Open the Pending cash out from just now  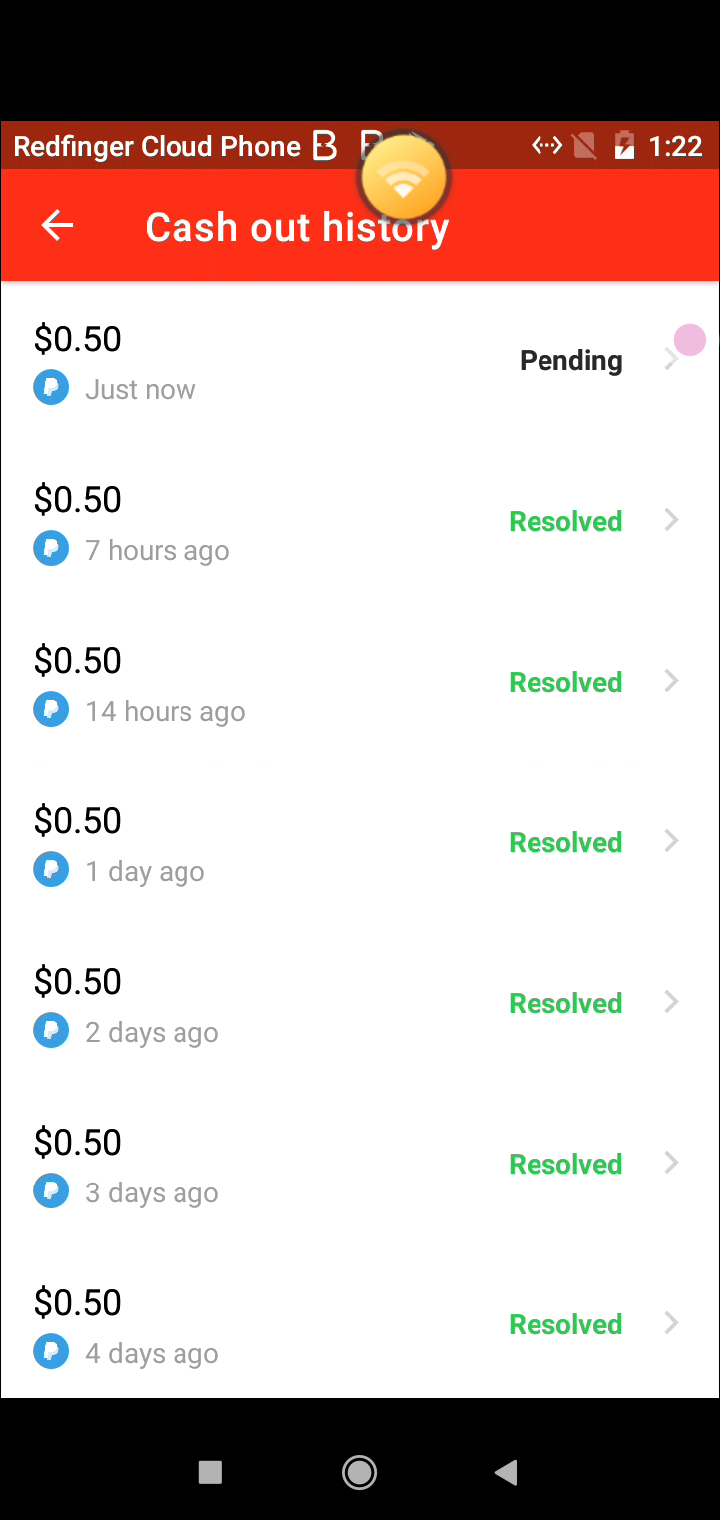[360, 361]
